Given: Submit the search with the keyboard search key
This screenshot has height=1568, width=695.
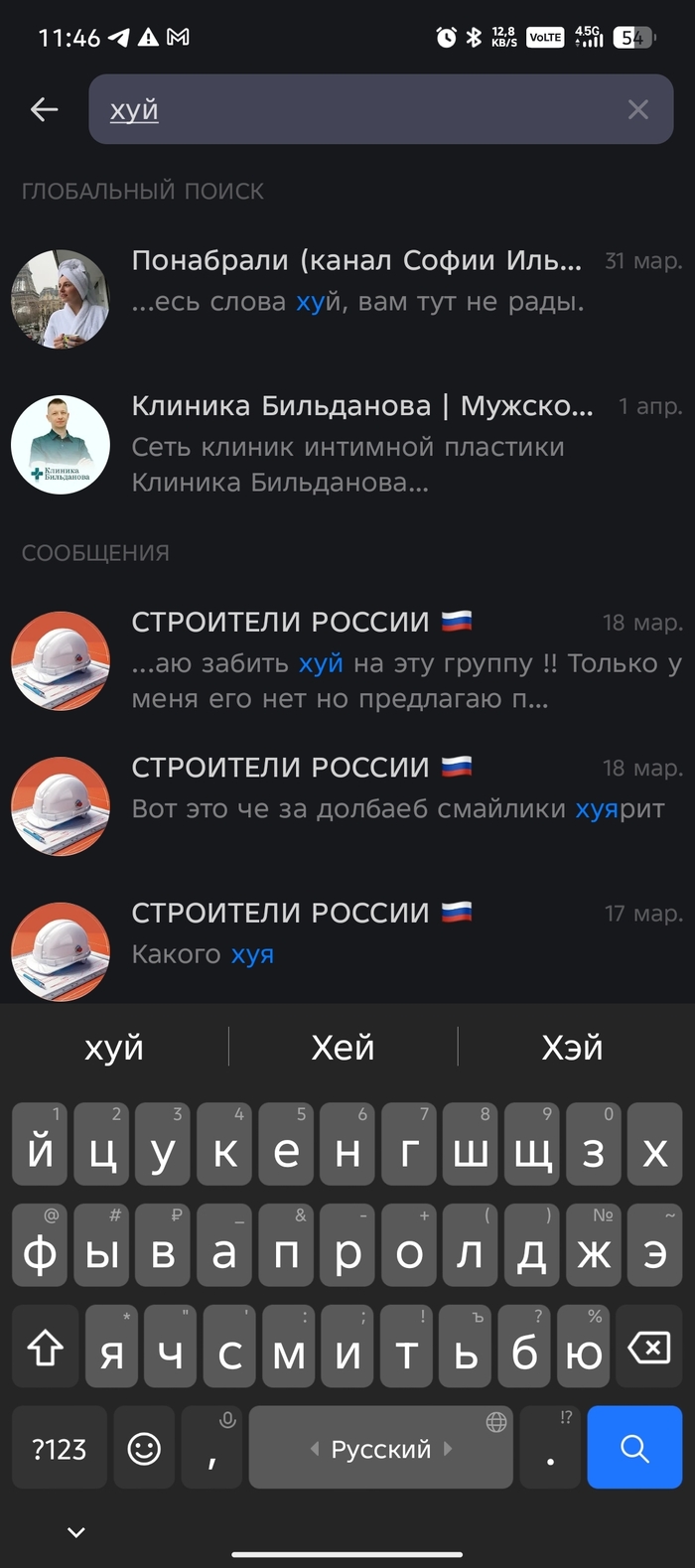Looking at the screenshot, I should [x=634, y=1448].
